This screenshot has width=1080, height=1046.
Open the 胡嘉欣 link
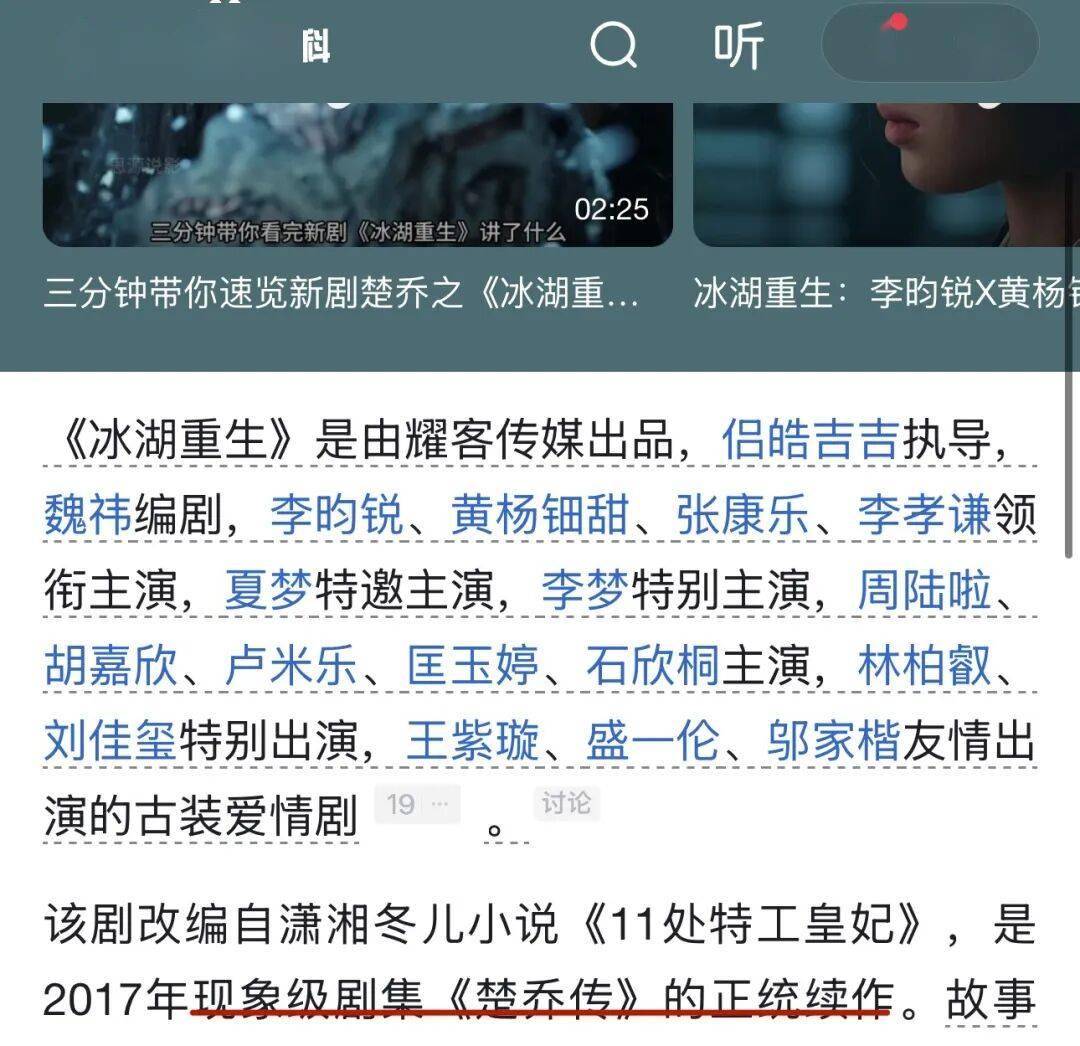[110, 666]
